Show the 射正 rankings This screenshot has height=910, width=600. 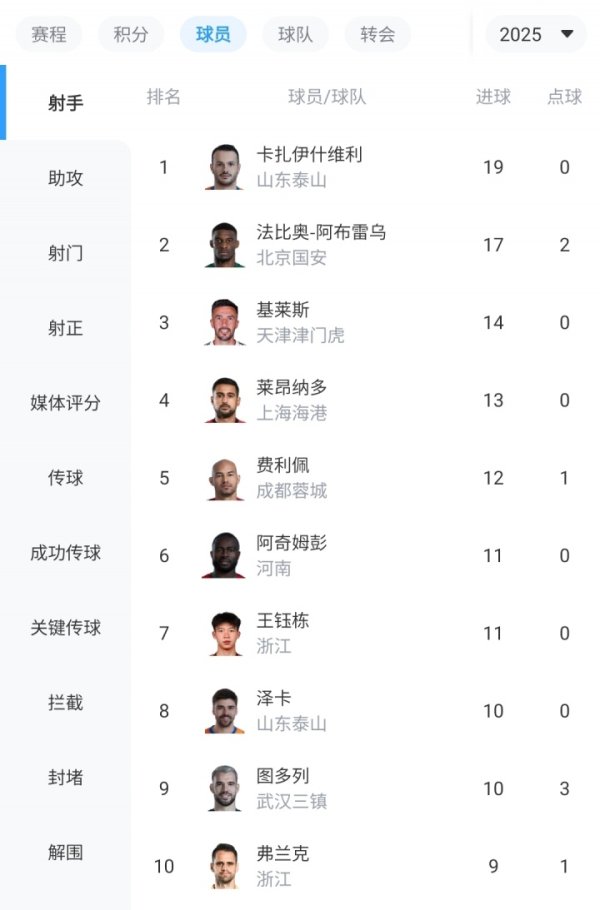coord(66,328)
